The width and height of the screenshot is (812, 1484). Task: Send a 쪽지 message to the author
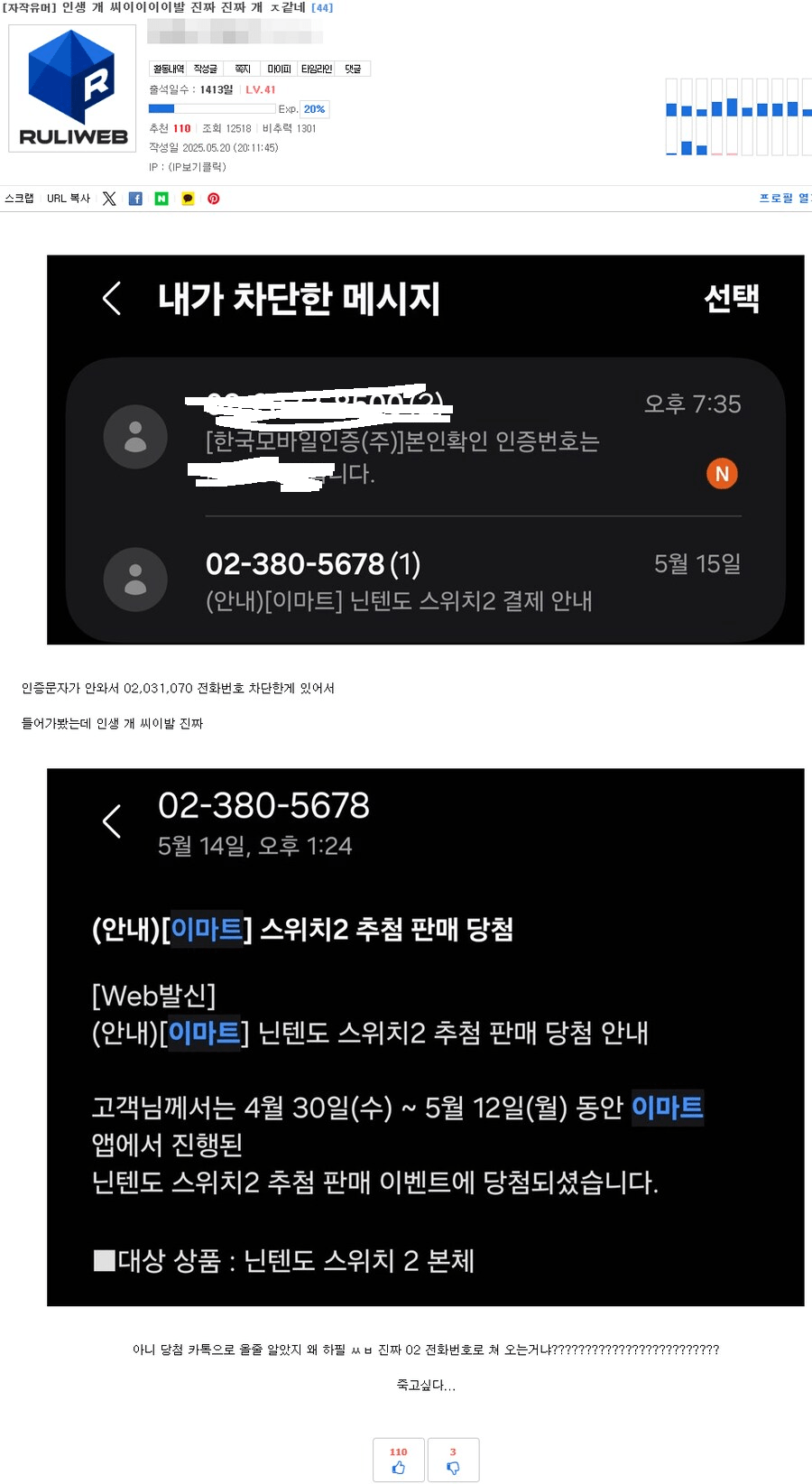point(243,69)
